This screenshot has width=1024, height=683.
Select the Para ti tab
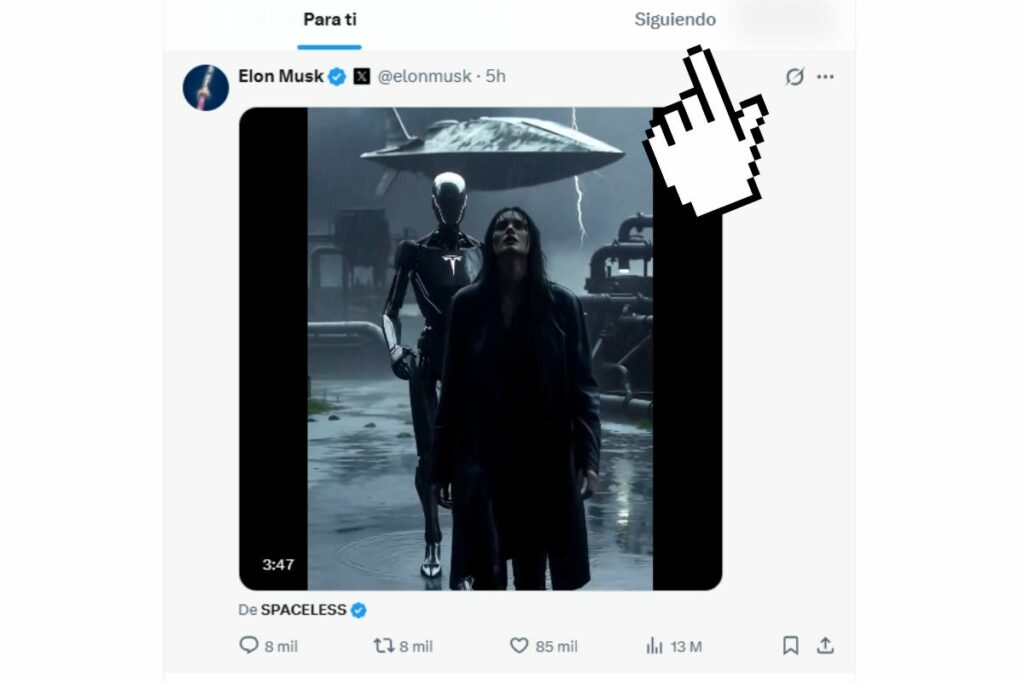(x=329, y=20)
